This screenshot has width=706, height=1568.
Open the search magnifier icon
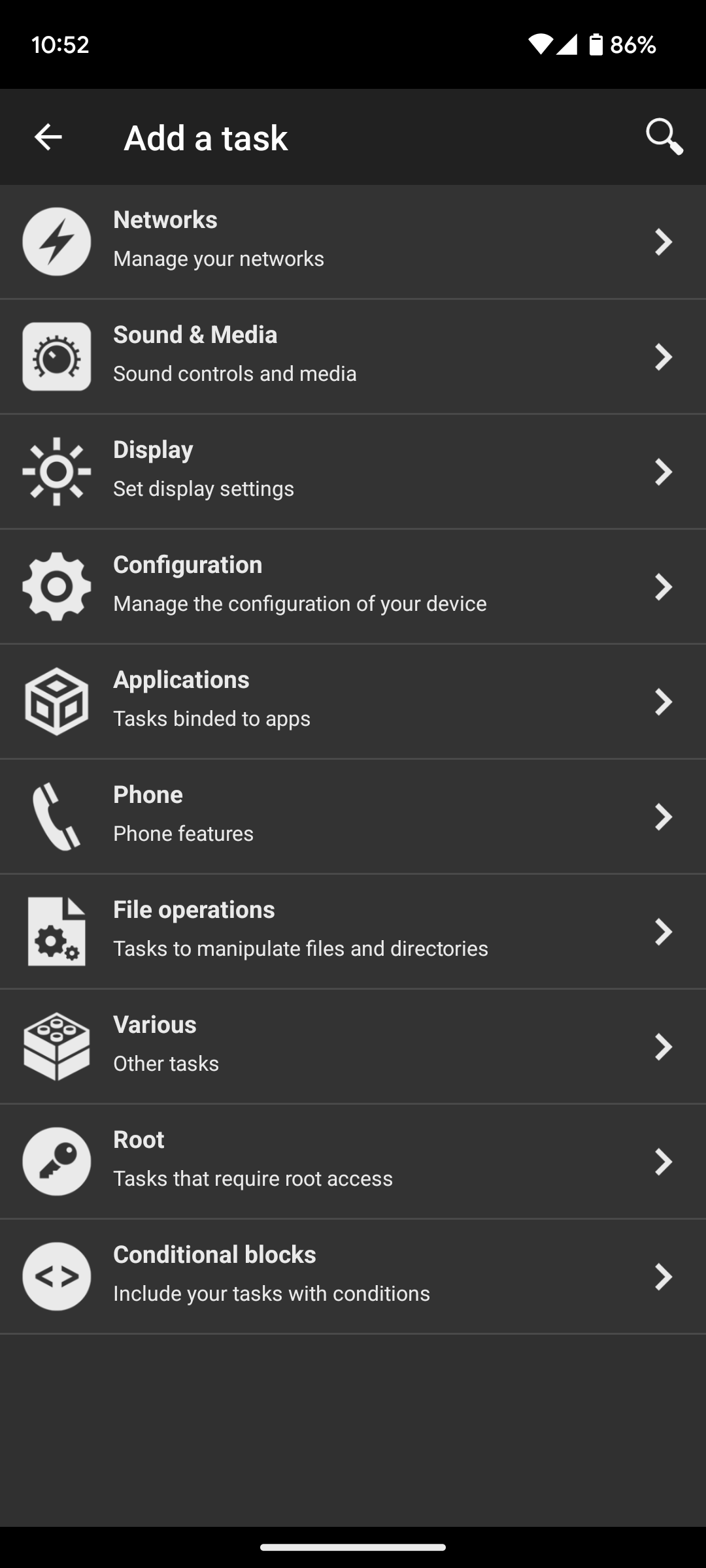(x=664, y=137)
